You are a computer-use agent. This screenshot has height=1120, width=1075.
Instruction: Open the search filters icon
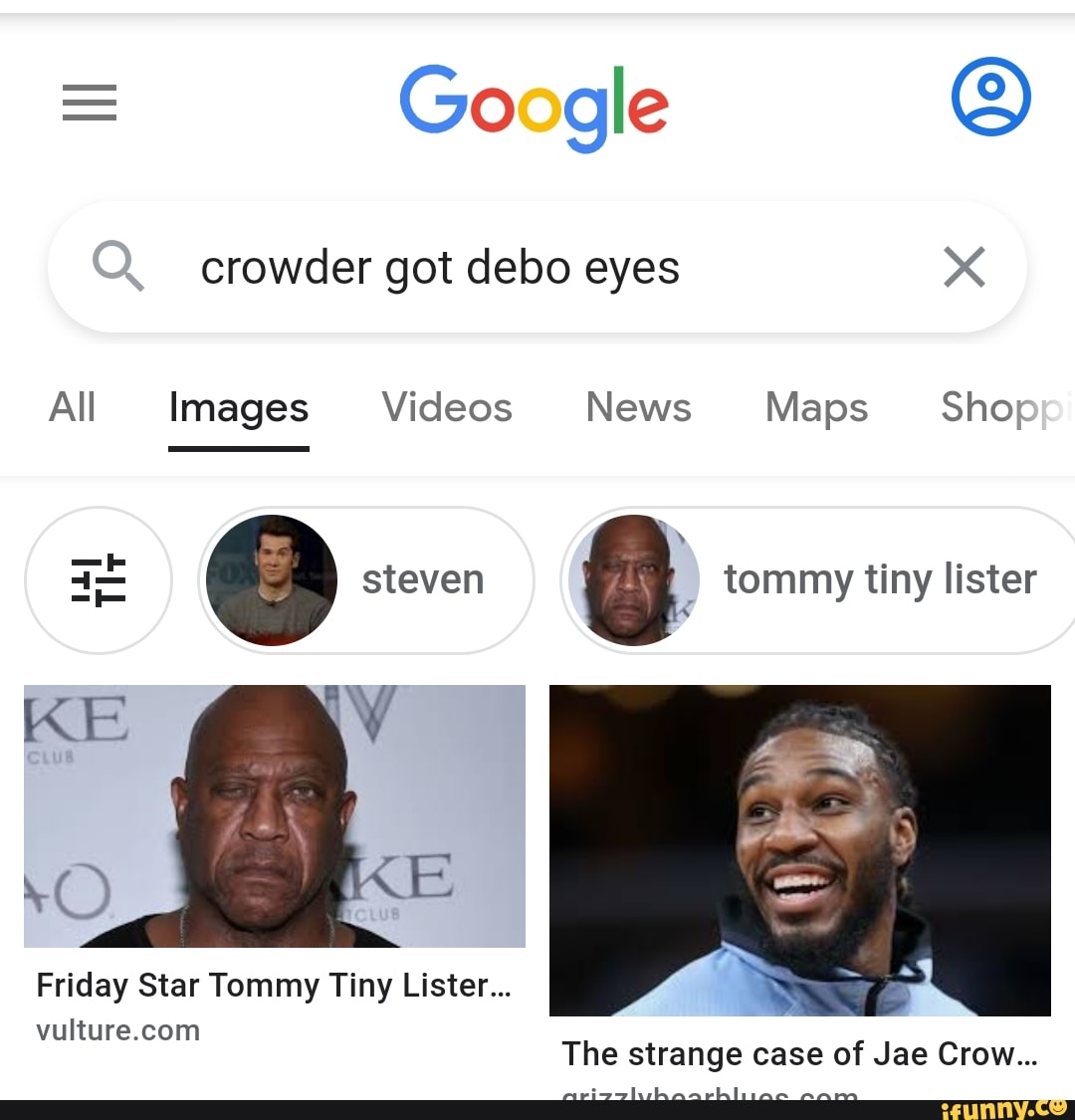[x=99, y=580]
